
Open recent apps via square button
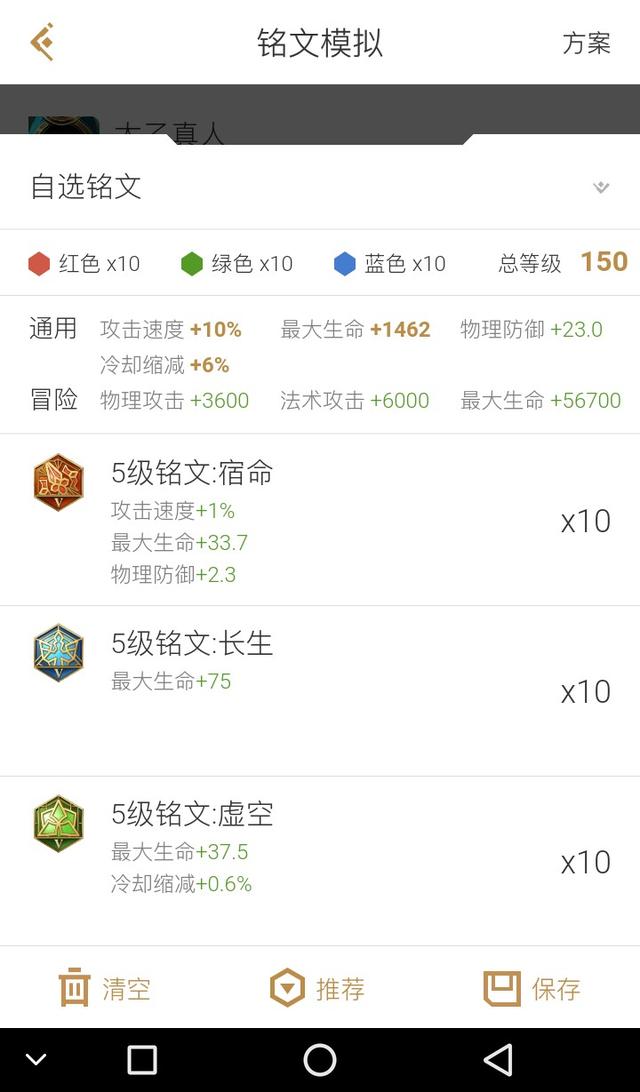142,1060
